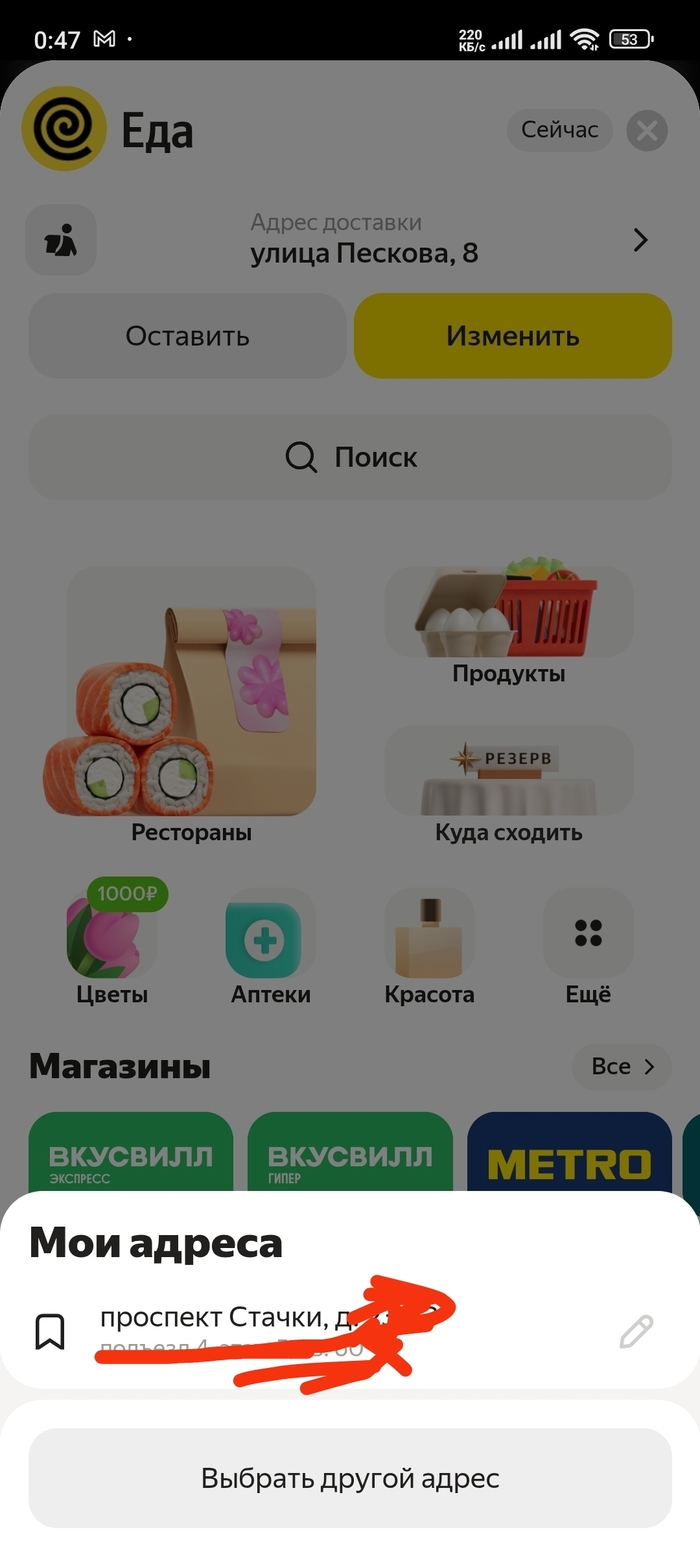Tap the yellow Изменить button
The image size is (700, 1556).
(x=512, y=336)
